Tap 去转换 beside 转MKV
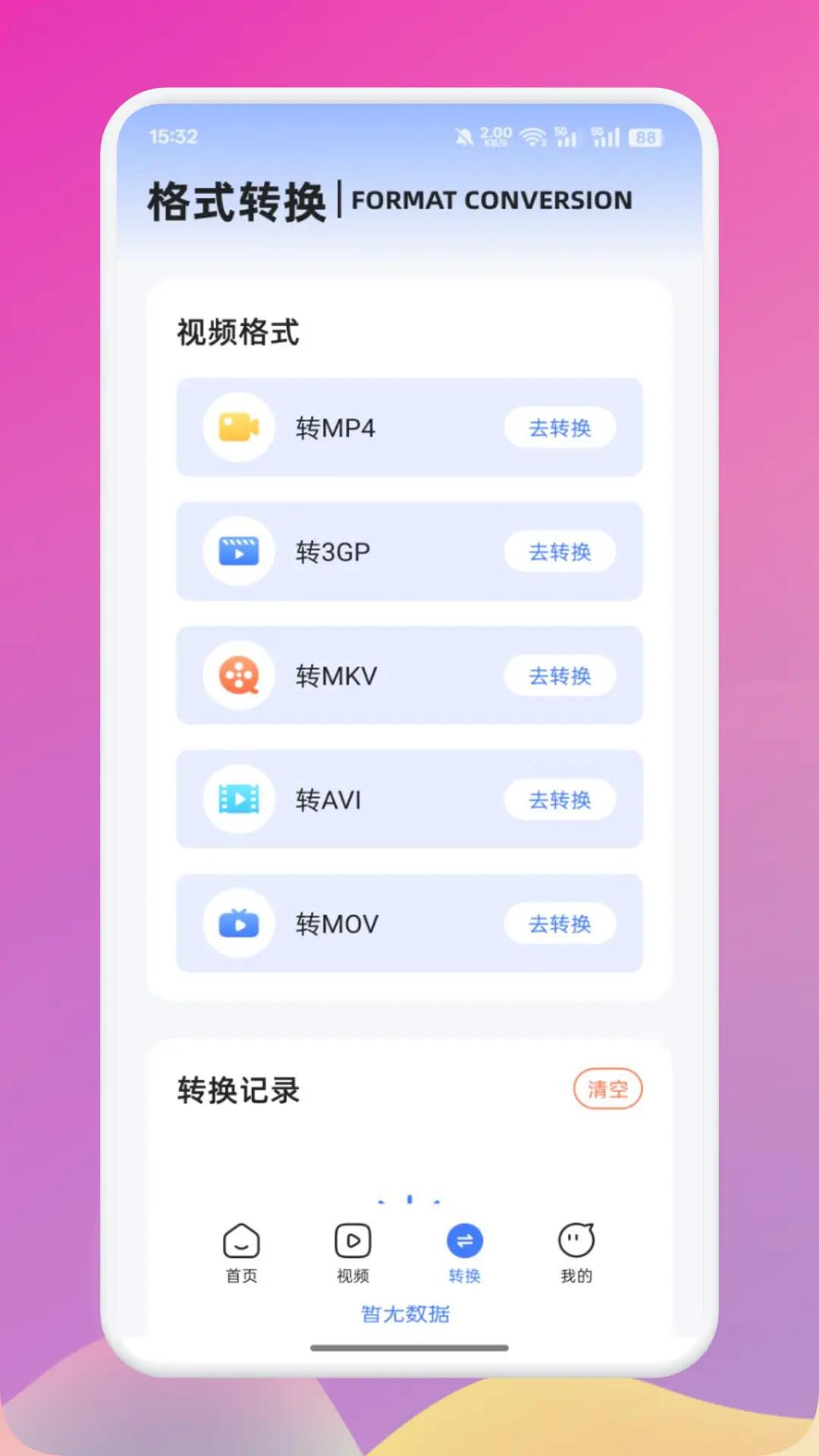The height and width of the screenshot is (1456, 819). (560, 676)
